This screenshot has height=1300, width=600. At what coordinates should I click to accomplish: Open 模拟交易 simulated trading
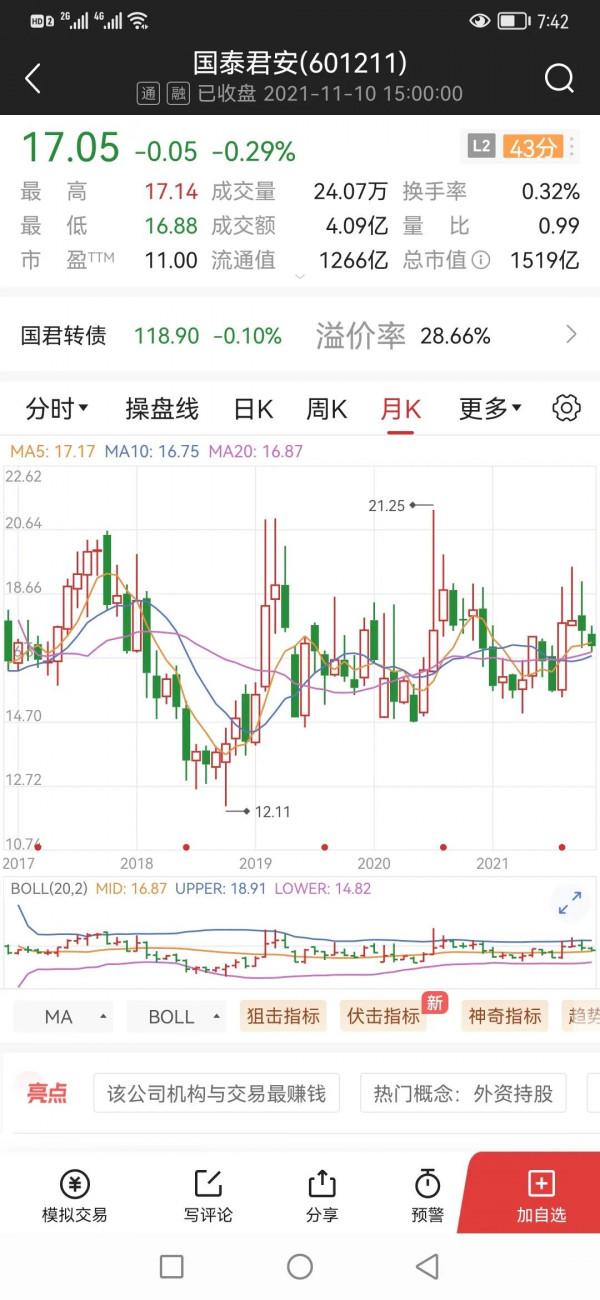74,1196
